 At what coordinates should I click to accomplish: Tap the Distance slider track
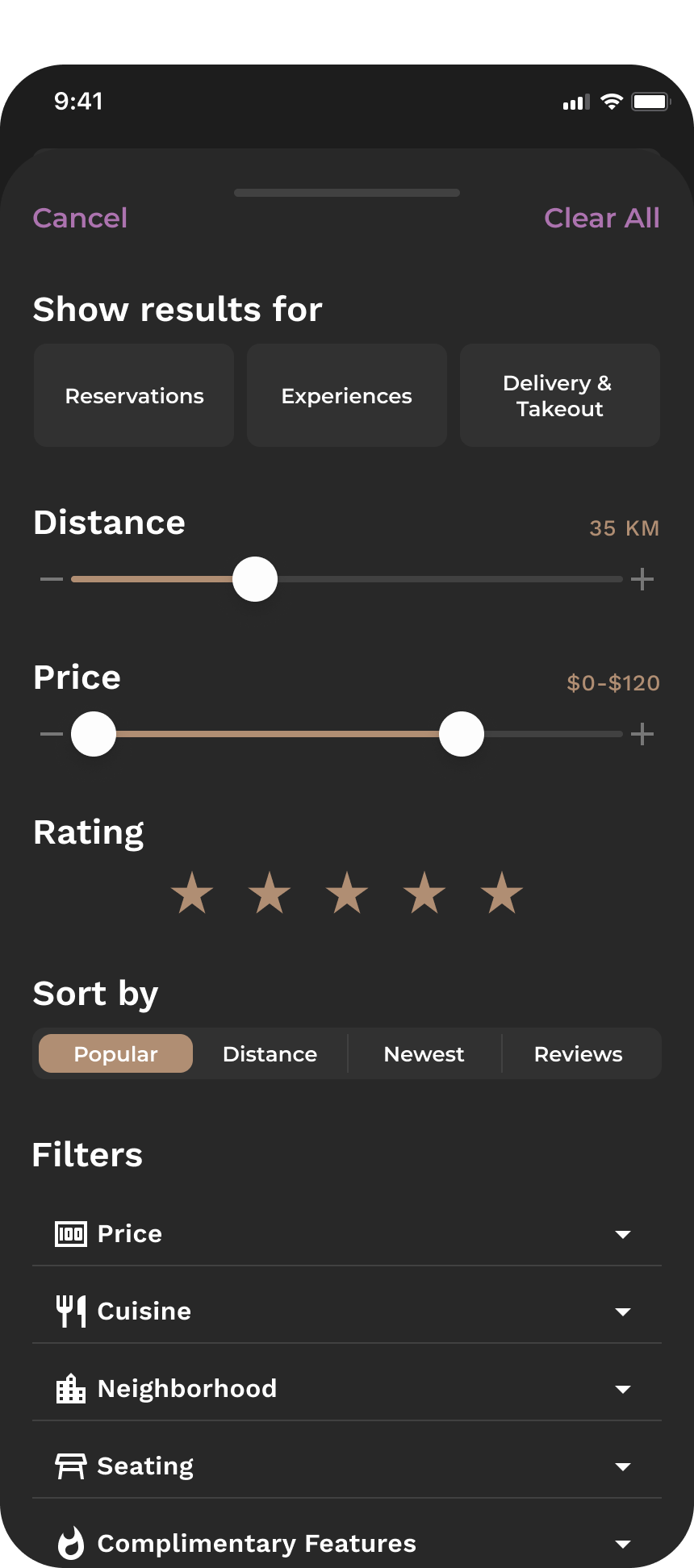pyautogui.click(x=347, y=579)
